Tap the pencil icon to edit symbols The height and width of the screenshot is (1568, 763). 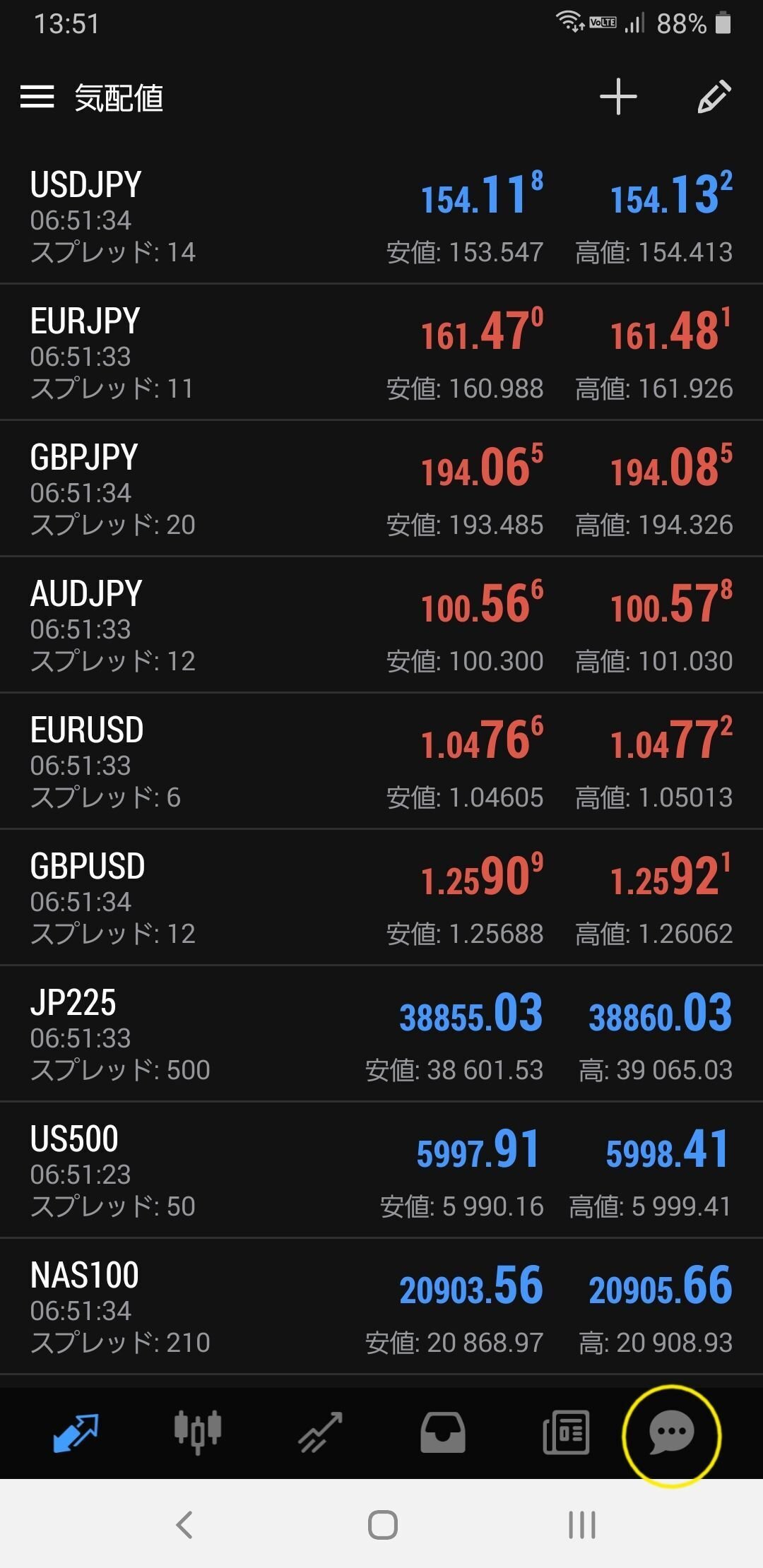716,97
